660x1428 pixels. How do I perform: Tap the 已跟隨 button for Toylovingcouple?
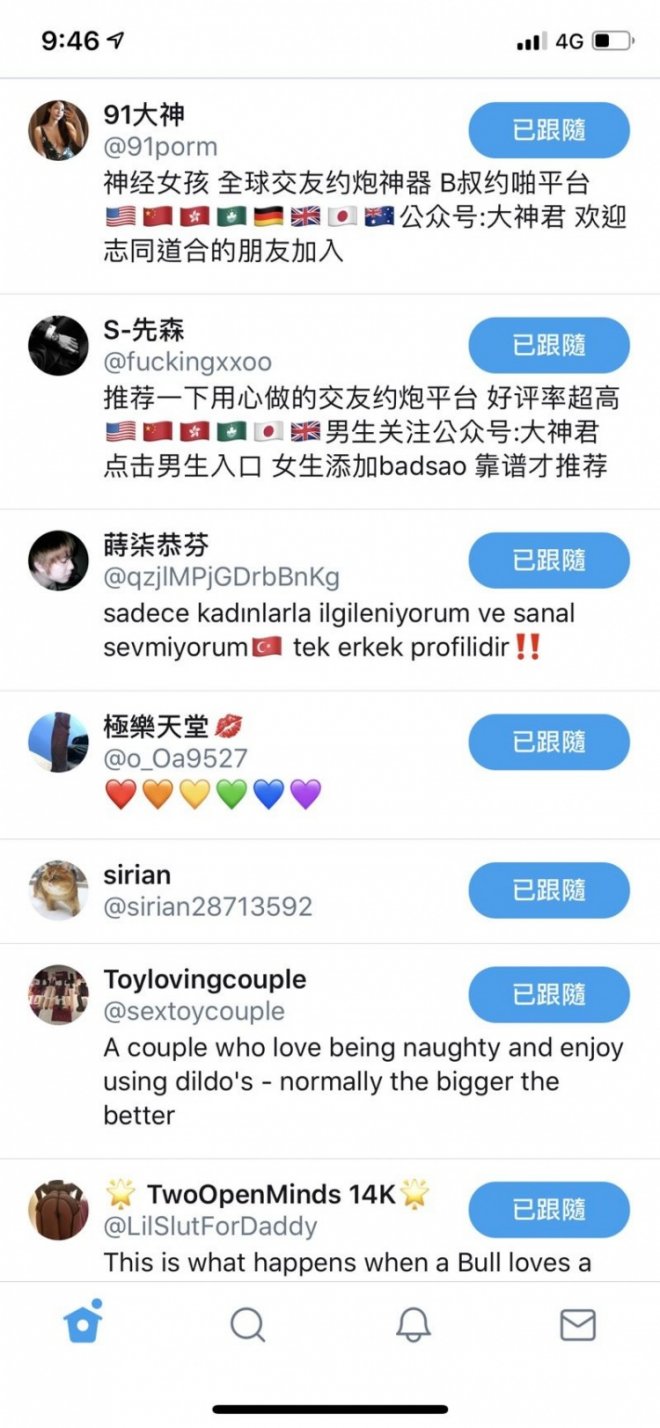[x=549, y=994]
